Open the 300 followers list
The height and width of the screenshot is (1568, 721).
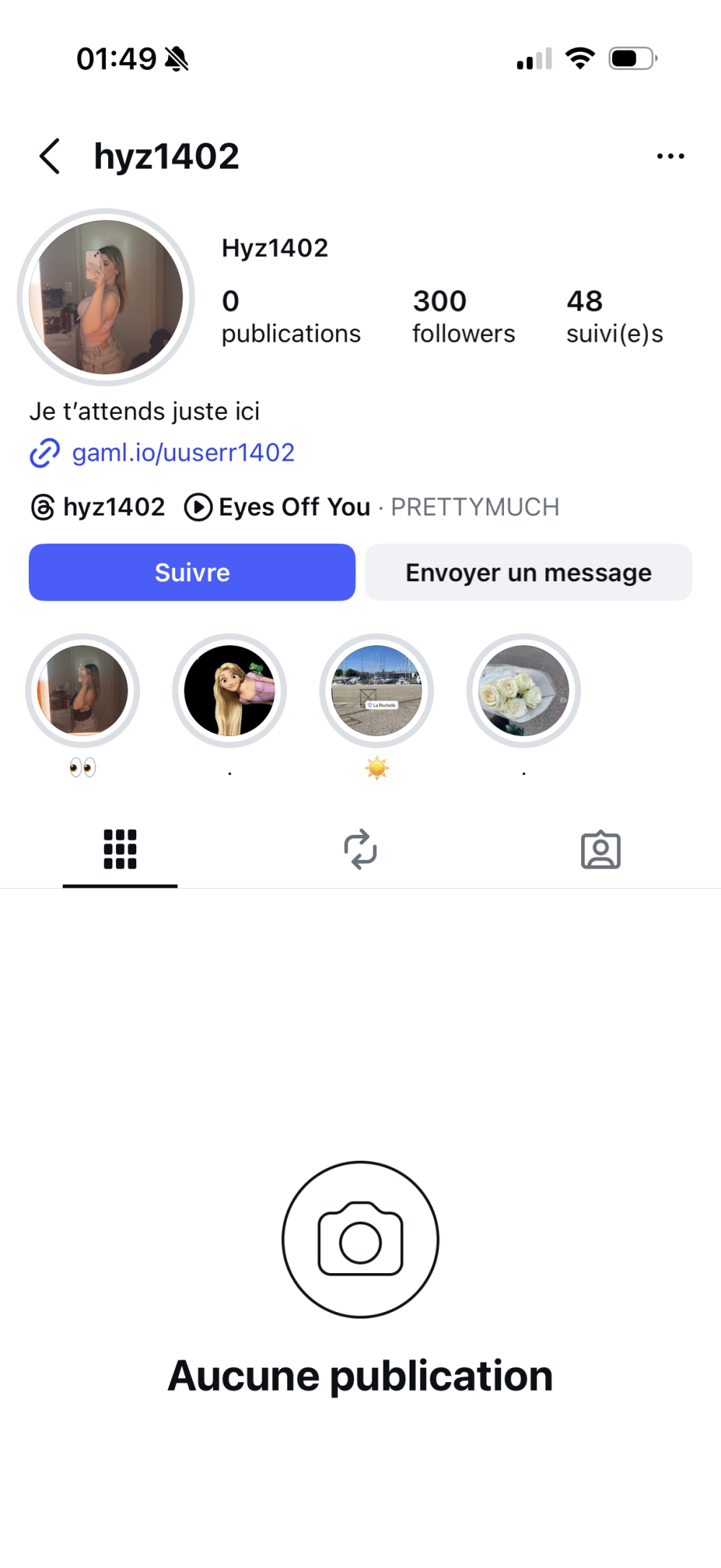464,316
